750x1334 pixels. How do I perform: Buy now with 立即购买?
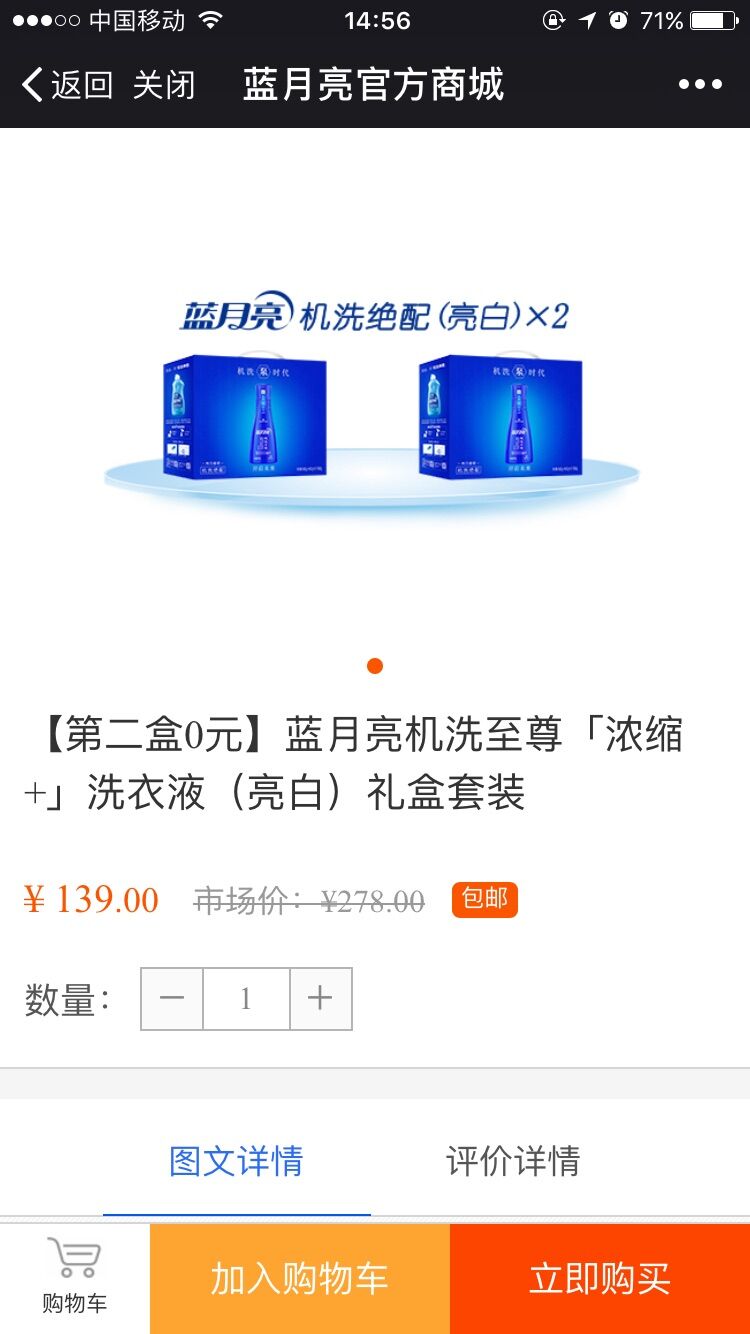599,1278
